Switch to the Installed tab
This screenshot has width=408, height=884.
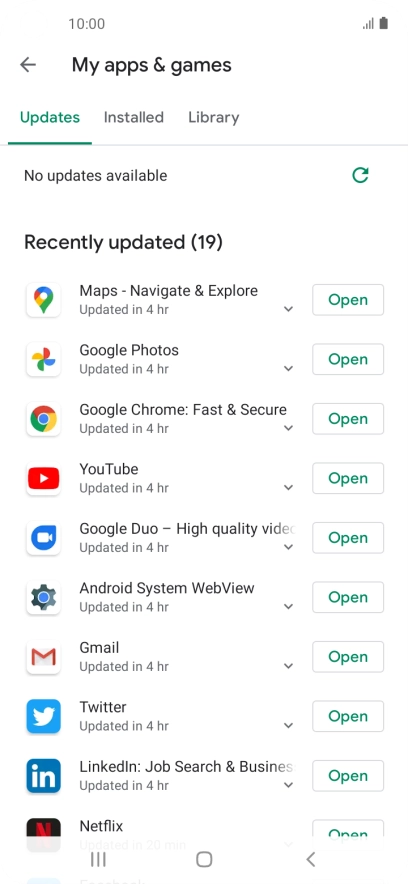point(134,117)
